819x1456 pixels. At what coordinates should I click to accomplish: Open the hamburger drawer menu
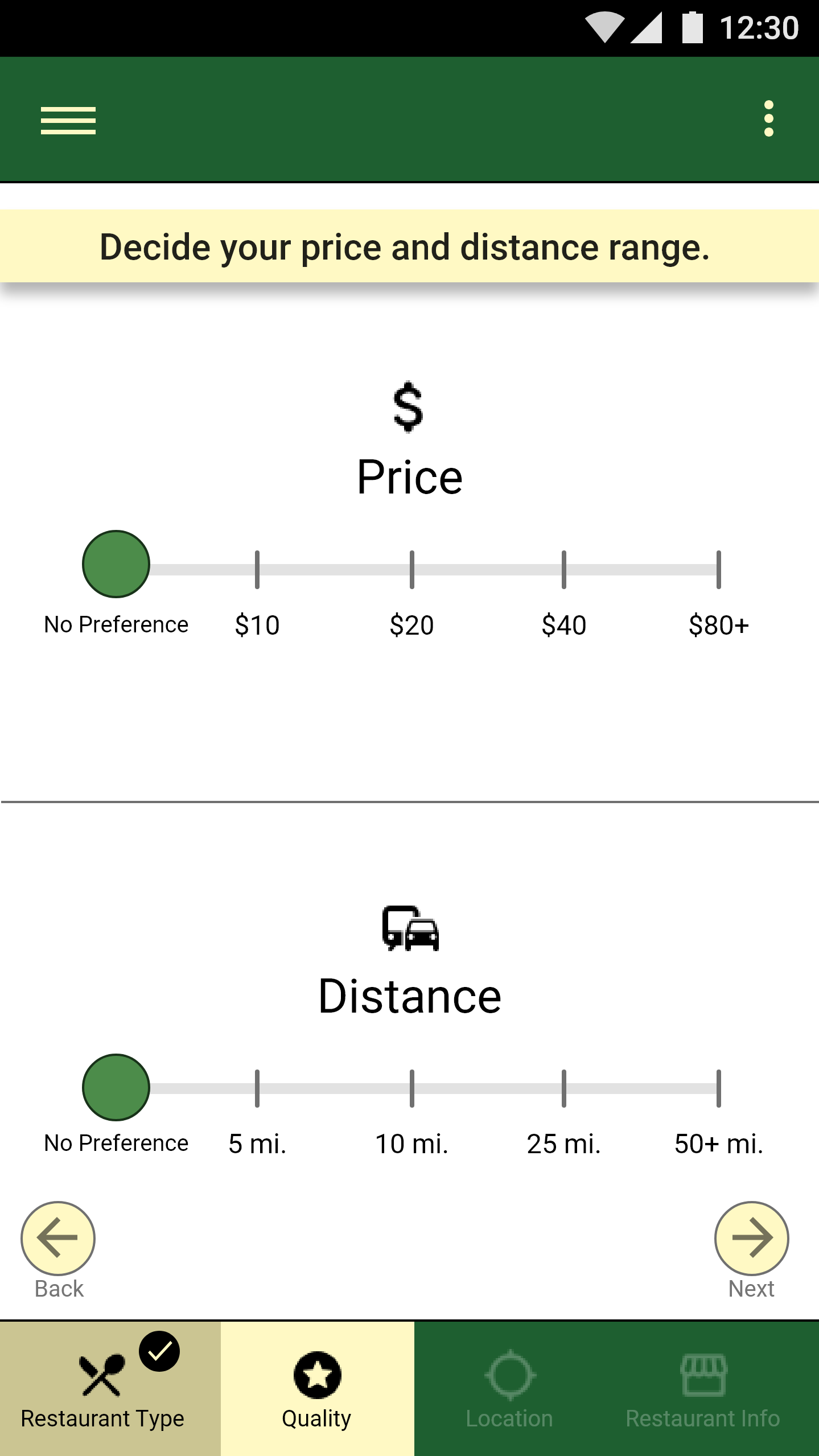68,121
